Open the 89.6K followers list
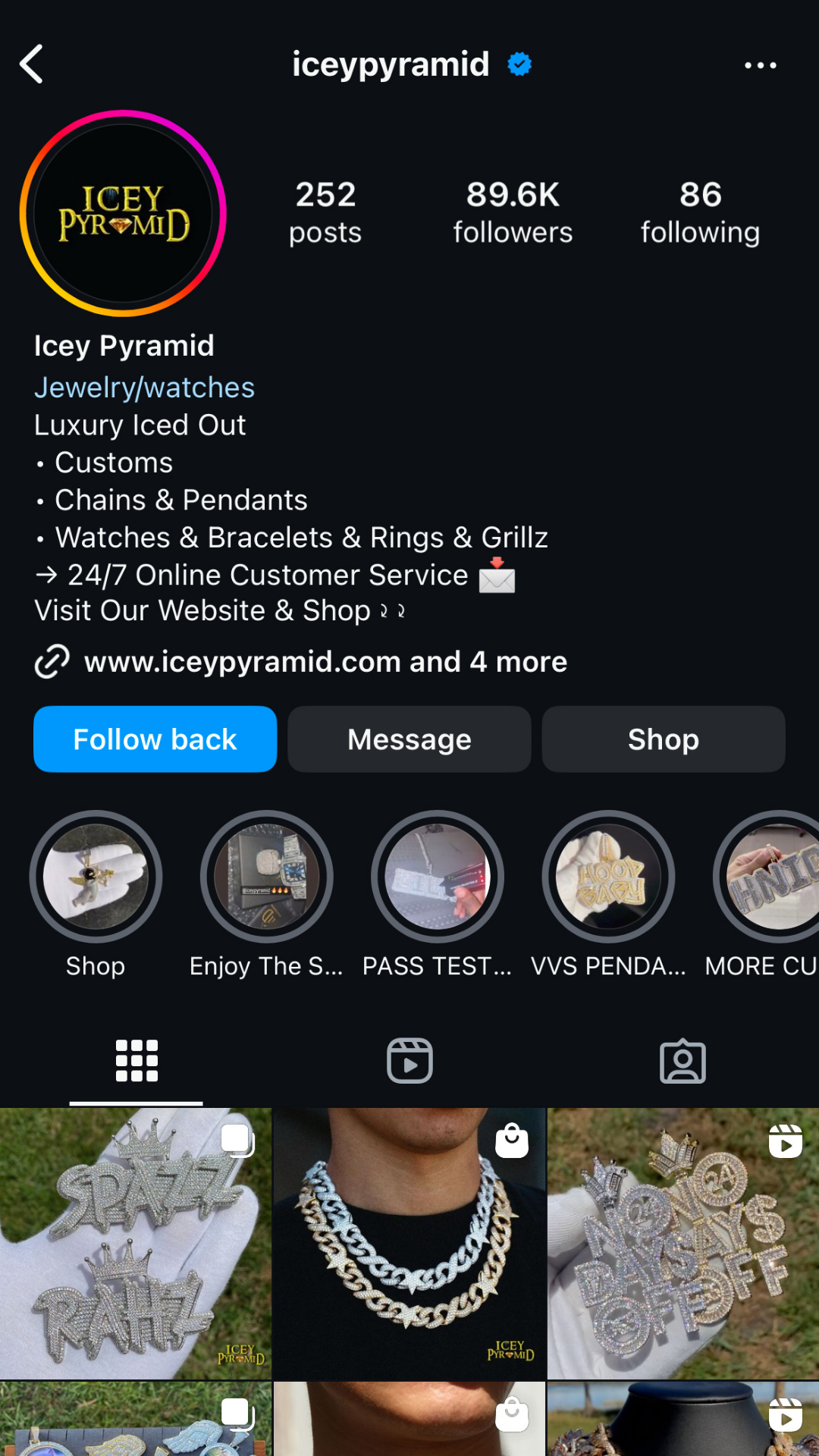Screen dimensions: 819x1456 pos(513,212)
